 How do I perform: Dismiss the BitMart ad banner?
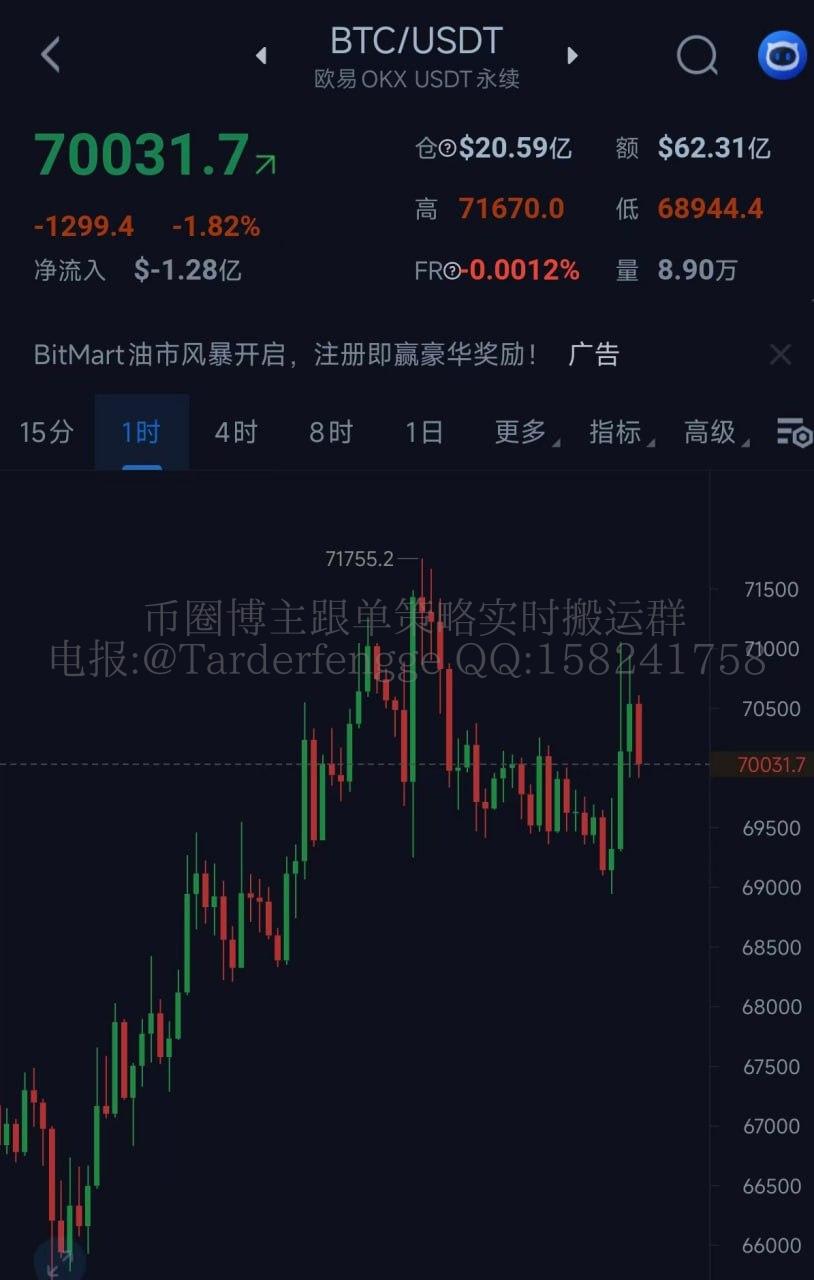[x=780, y=354]
